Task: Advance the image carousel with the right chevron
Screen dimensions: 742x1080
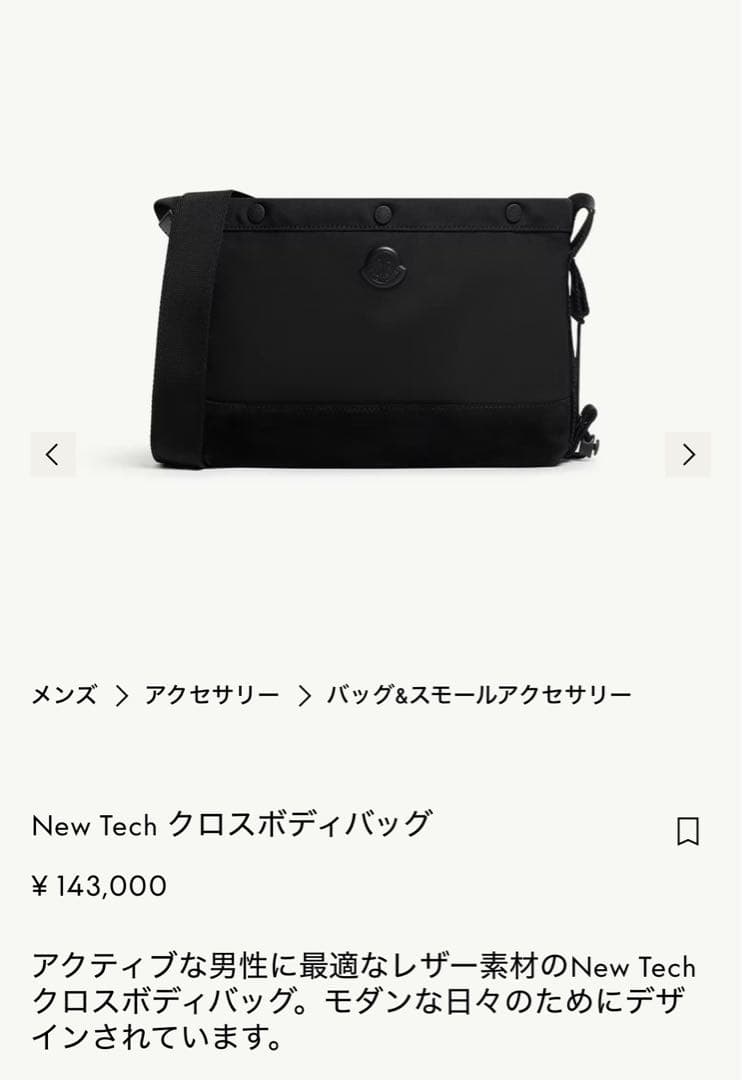Action: click(x=688, y=454)
